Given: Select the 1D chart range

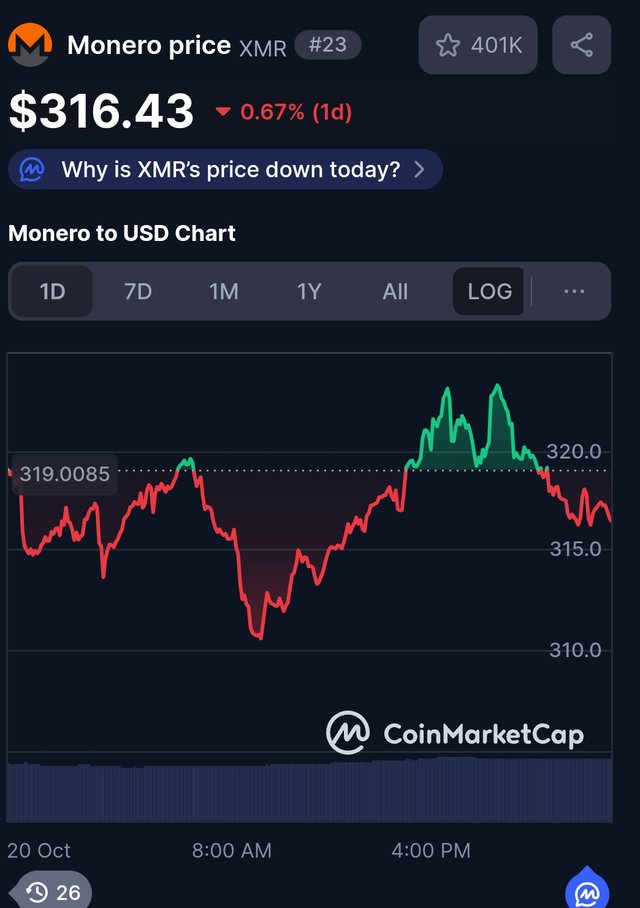Looking at the screenshot, I should [x=52, y=291].
